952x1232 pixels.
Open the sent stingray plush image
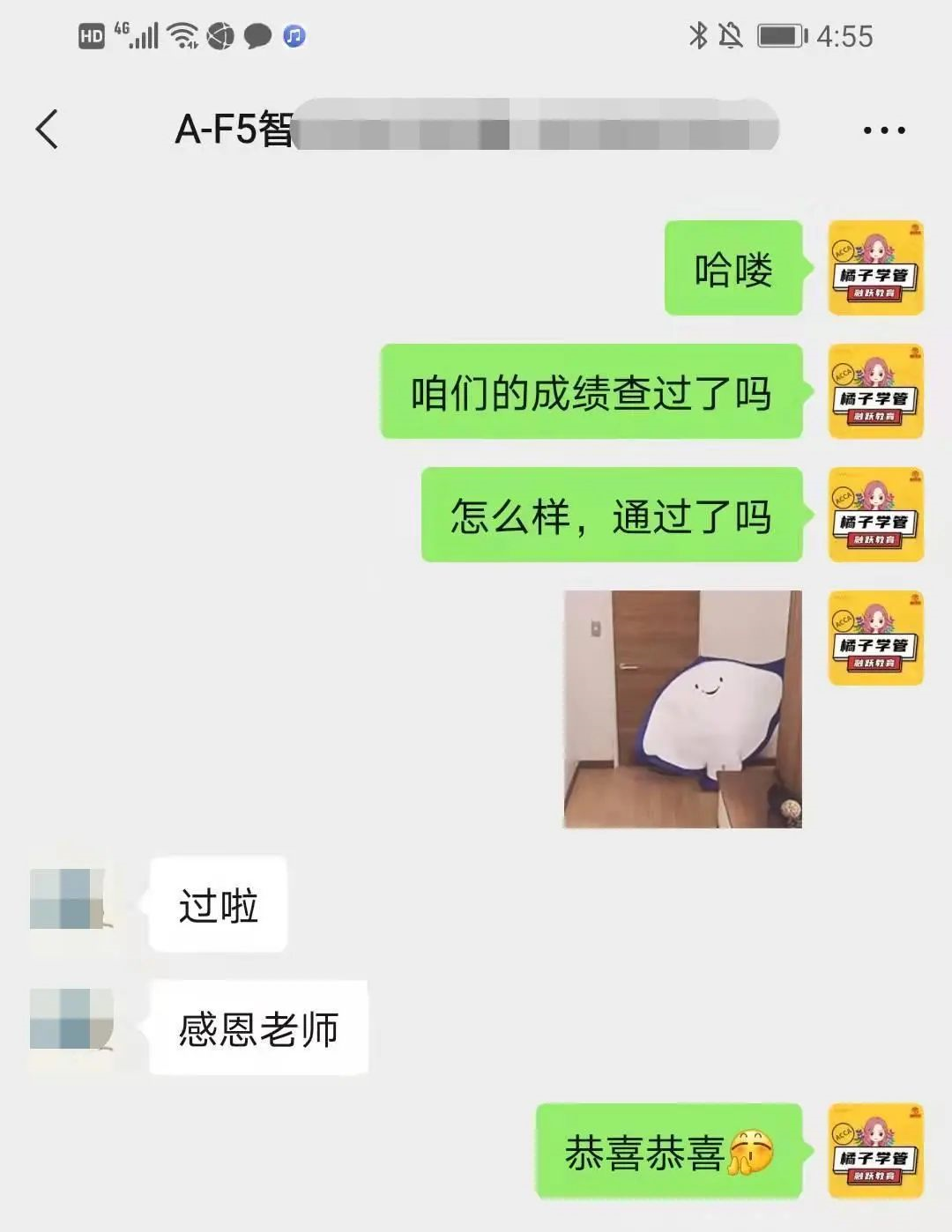(682, 709)
